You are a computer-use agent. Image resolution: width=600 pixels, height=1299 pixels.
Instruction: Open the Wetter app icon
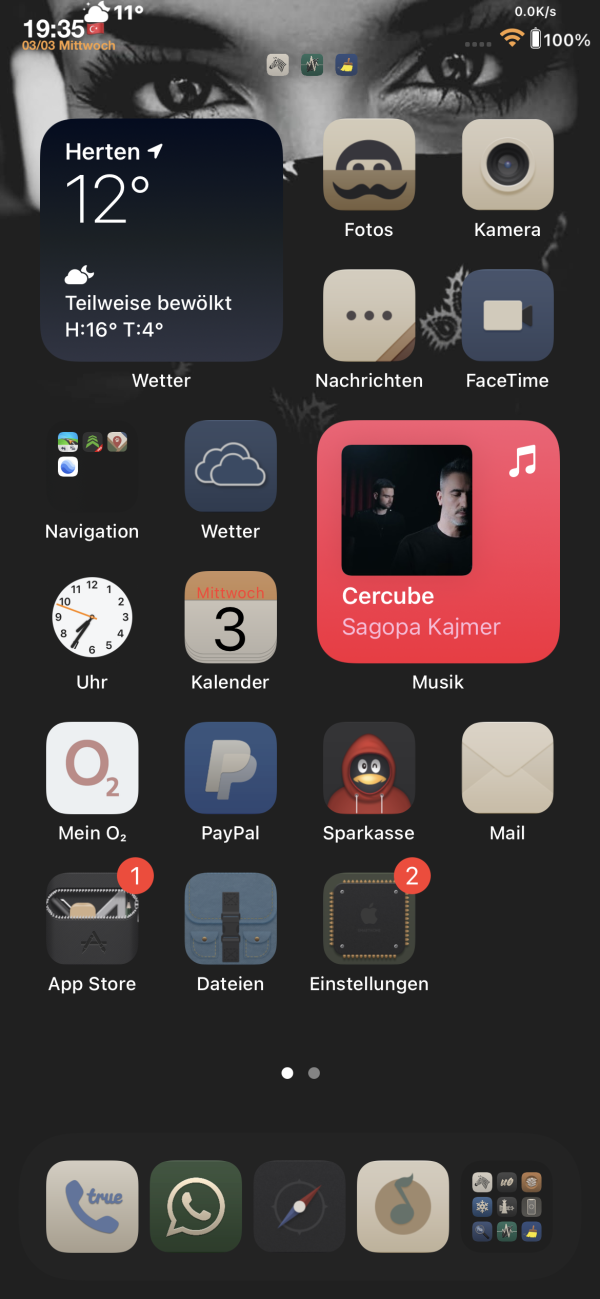[x=231, y=466]
